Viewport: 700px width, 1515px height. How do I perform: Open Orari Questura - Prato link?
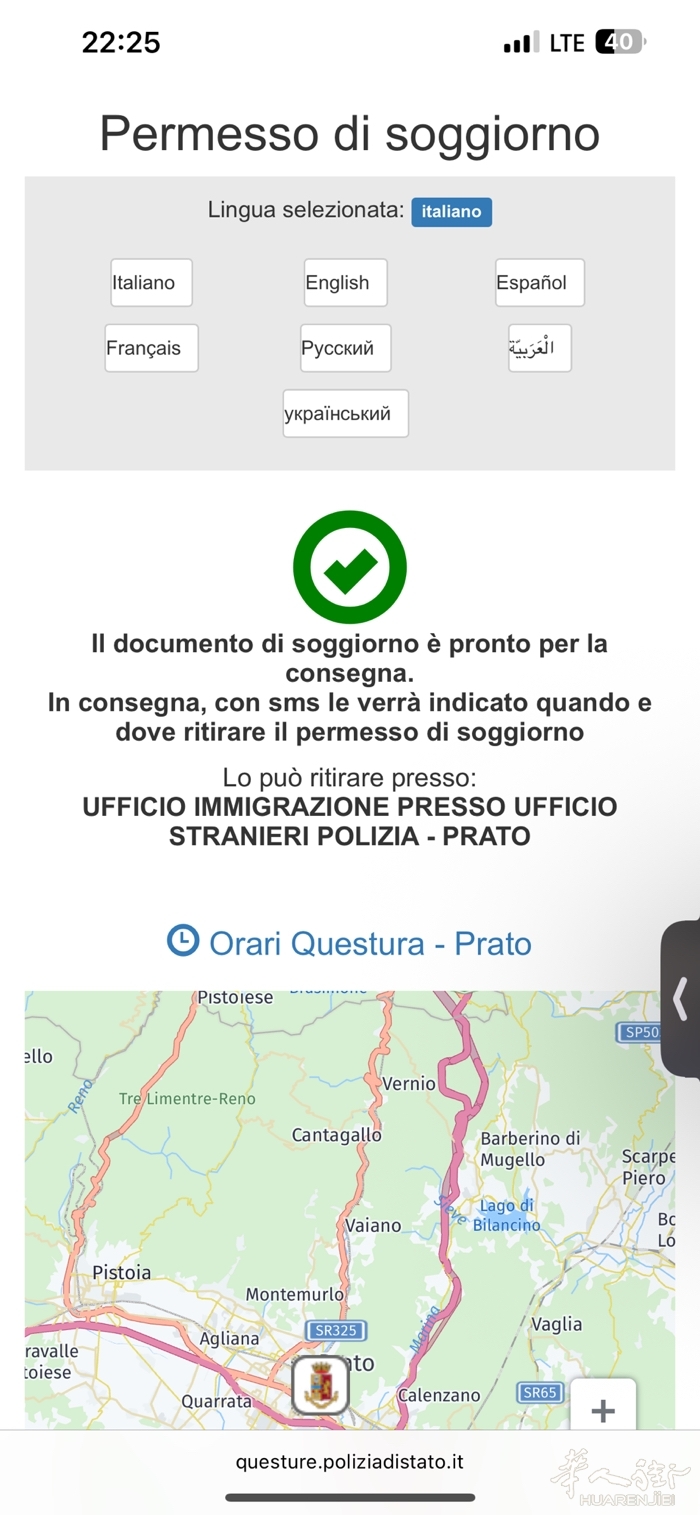350,943
